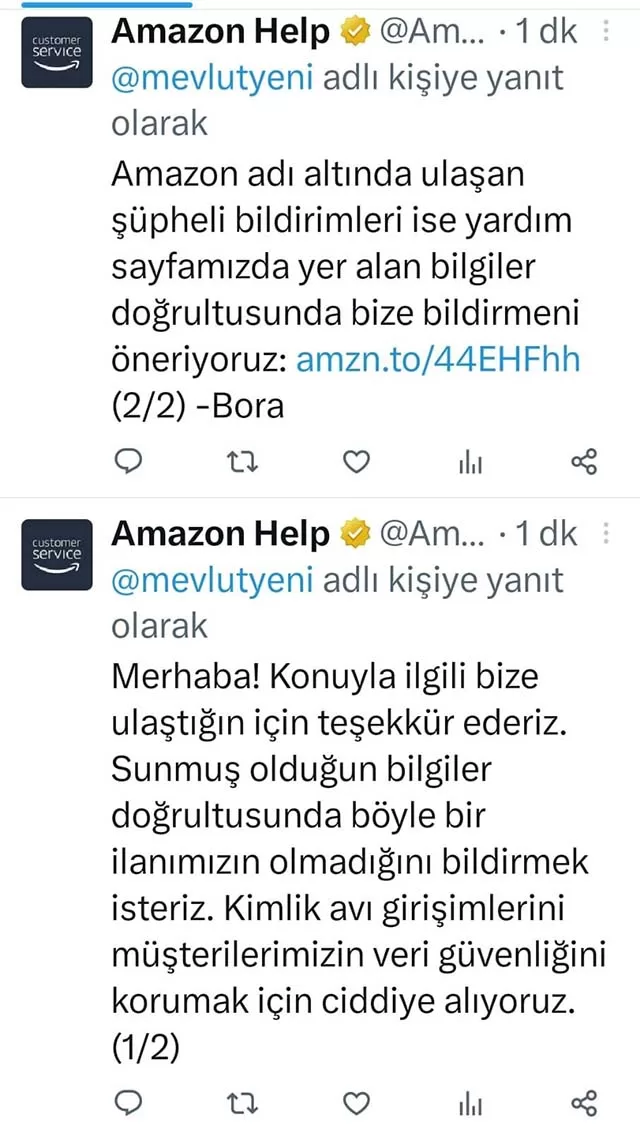Screen dimensions: 640x1130
Task: Open @mevlutyeni mention in the (1/2) tweet
Action: 212,581
